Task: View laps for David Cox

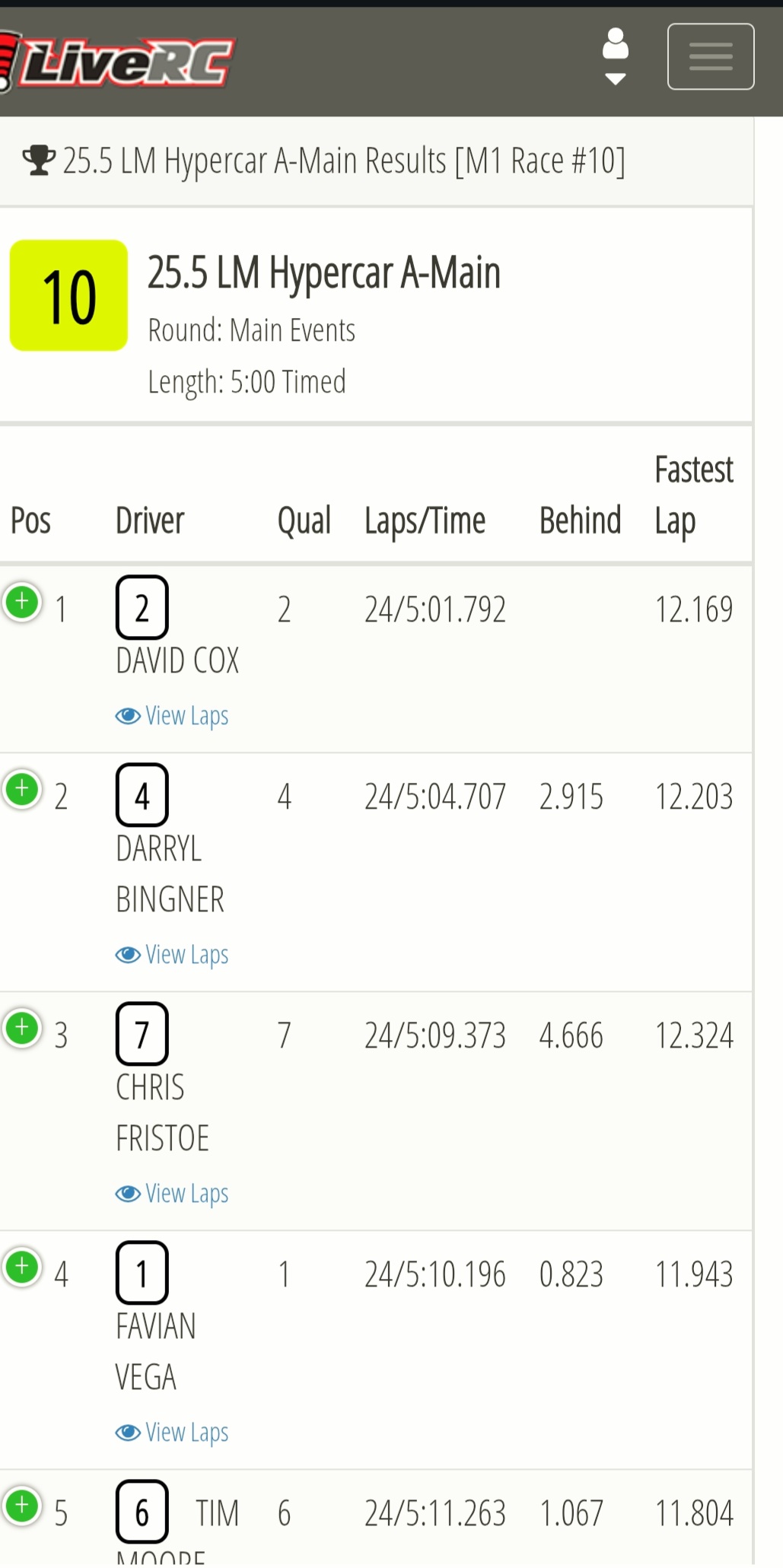Action: [172, 716]
